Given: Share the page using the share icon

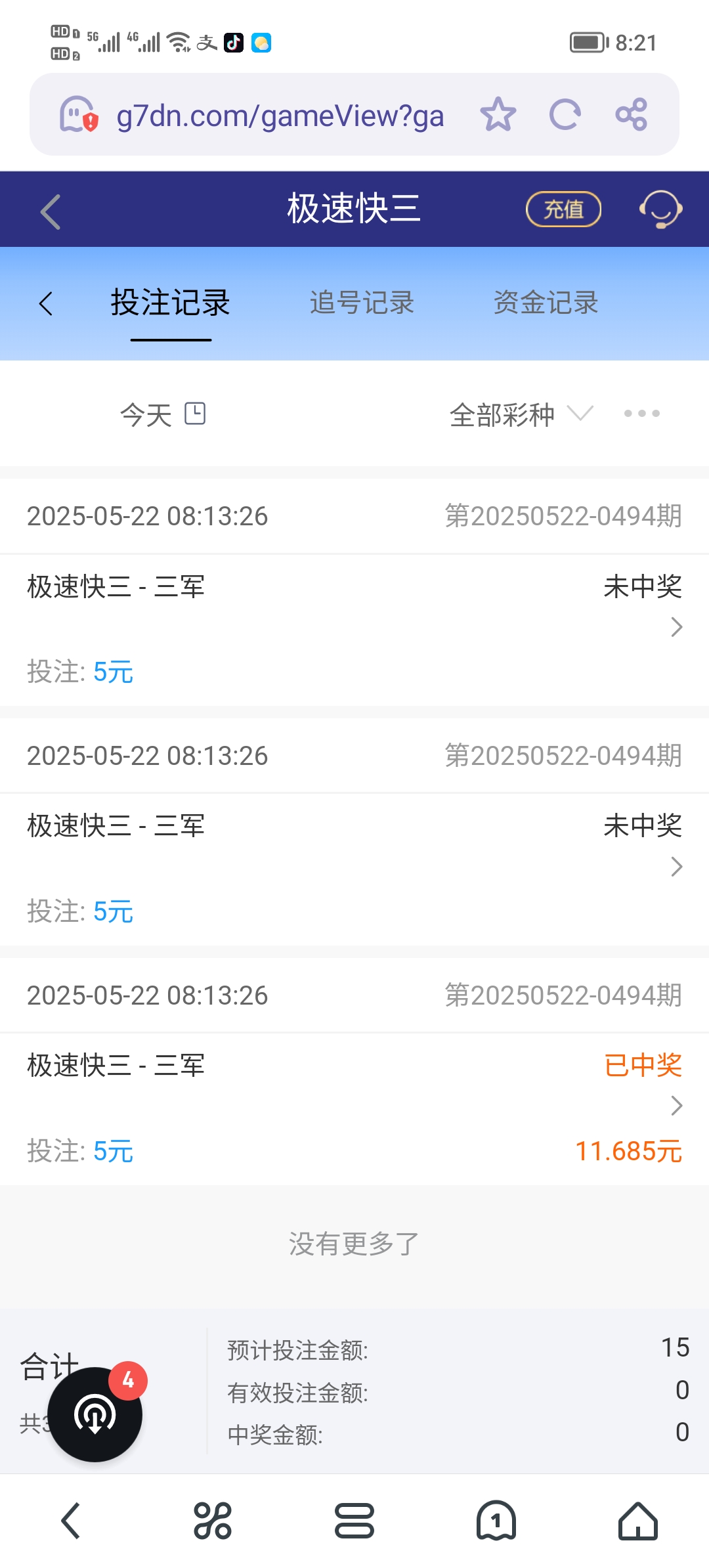Looking at the screenshot, I should tap(632, 114).
